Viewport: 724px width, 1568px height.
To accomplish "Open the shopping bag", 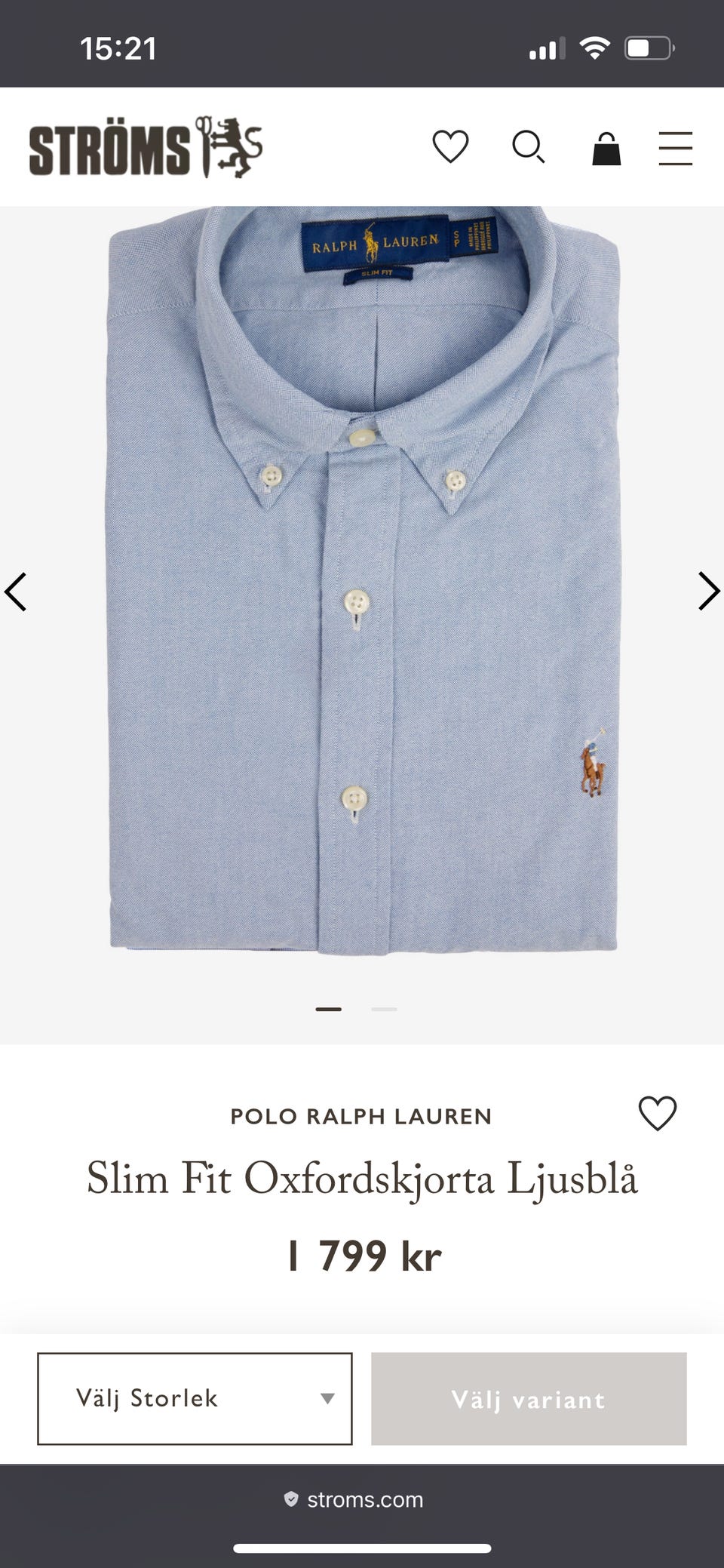I will tap(606, 147).
